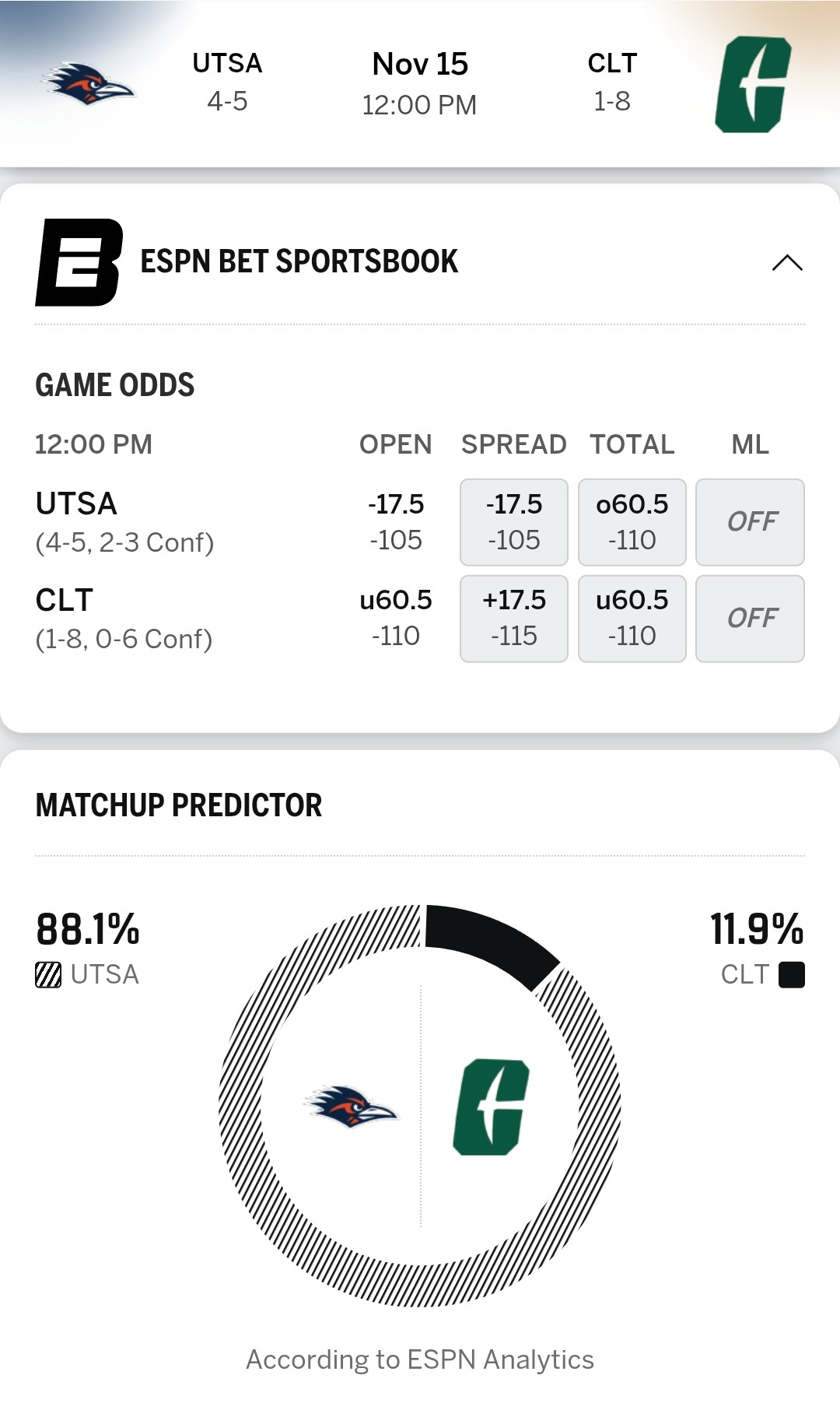Select the over 60.5 total bet
Screen dimensions: 840x1403
point(632,522)
